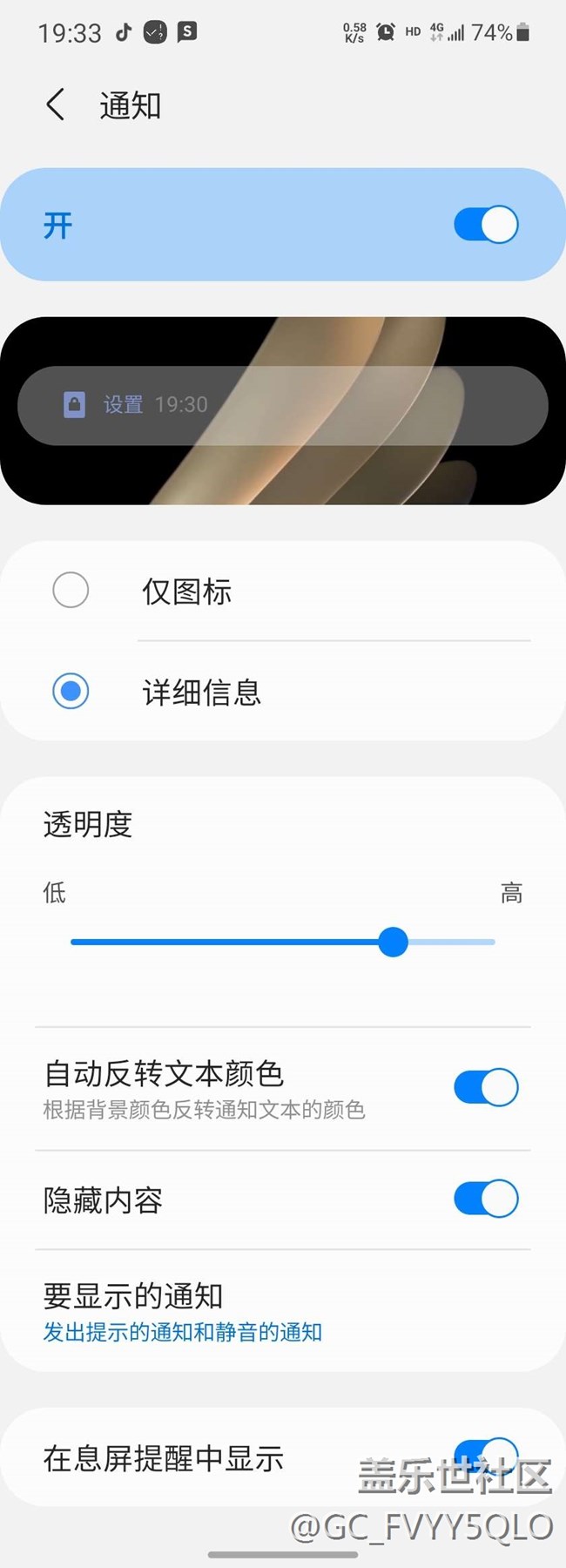Disable 自动反转文本颜色

[485, 1087]
